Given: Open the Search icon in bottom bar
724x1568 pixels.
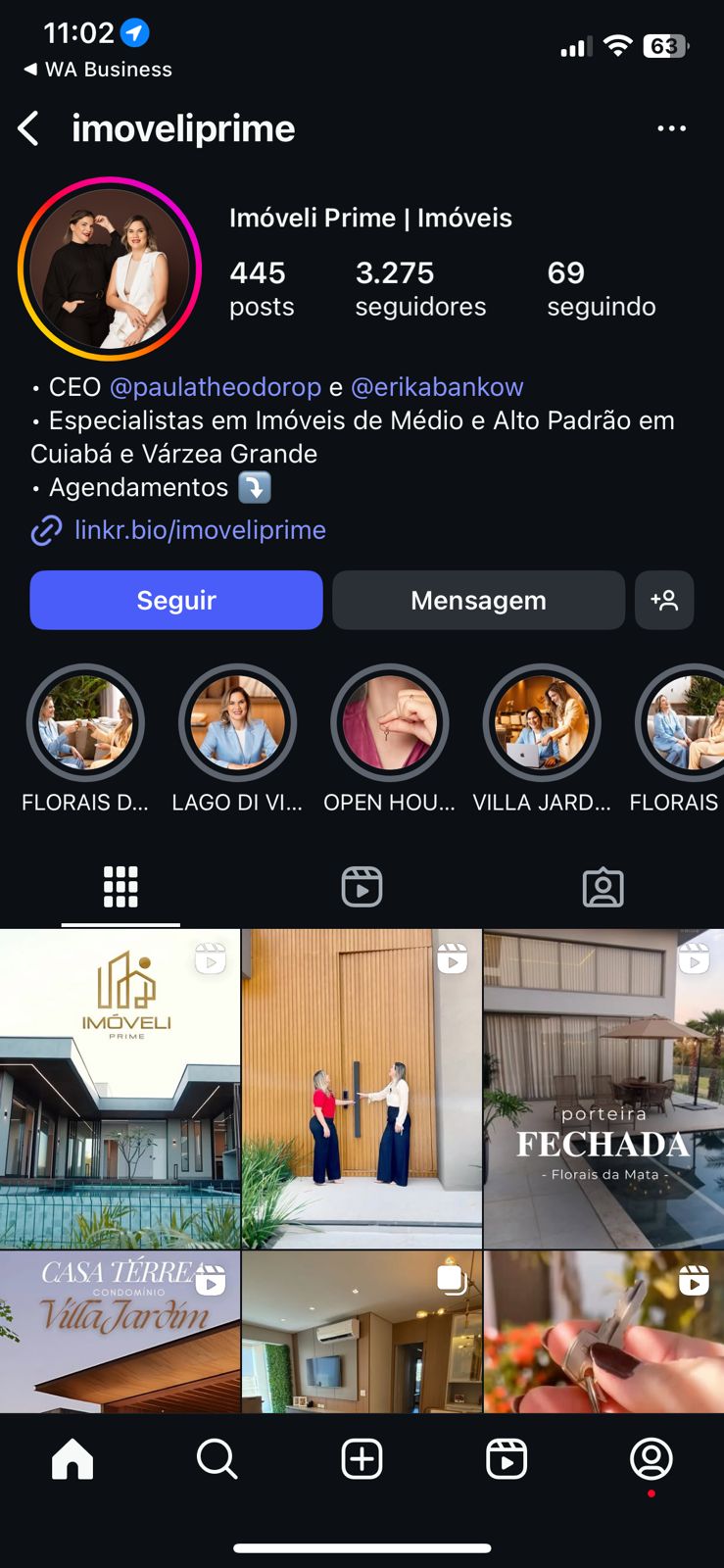Looking at the screenshot, I should [217, 1458].
